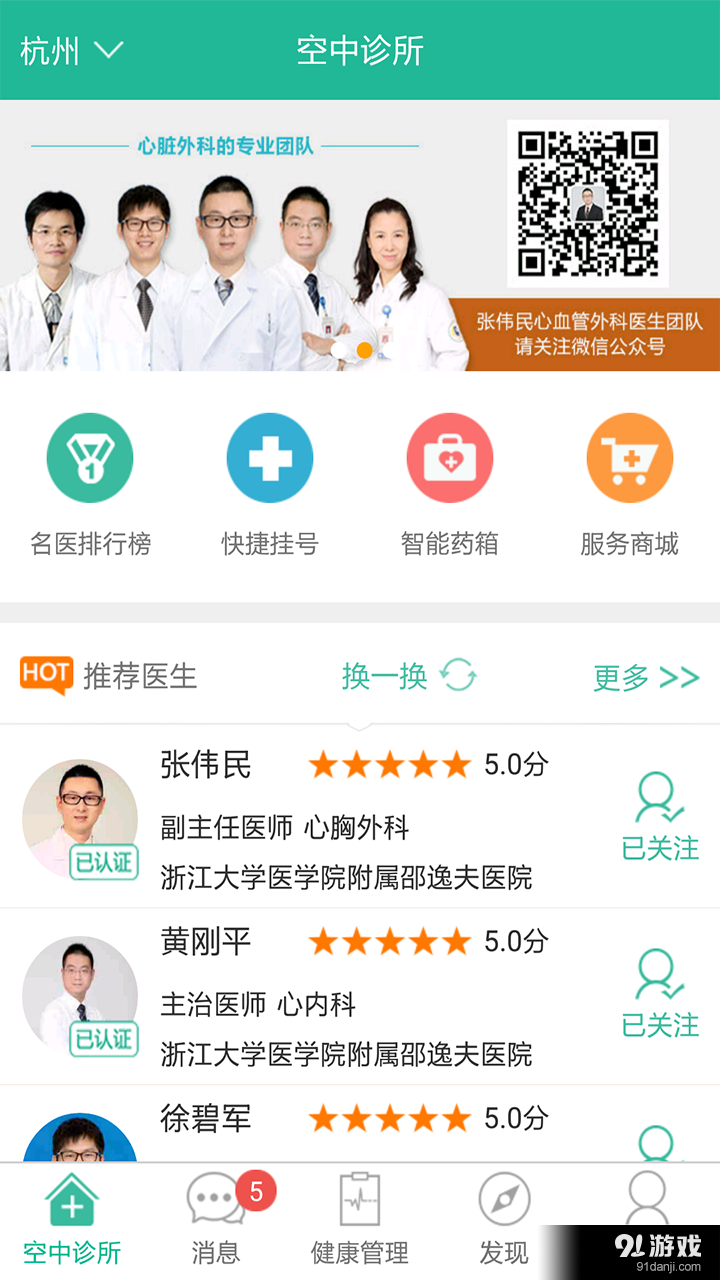Tap 黄刚平's five-star rating row
The height and width of the screenshot is (1280, 720).
coord(390,941)
